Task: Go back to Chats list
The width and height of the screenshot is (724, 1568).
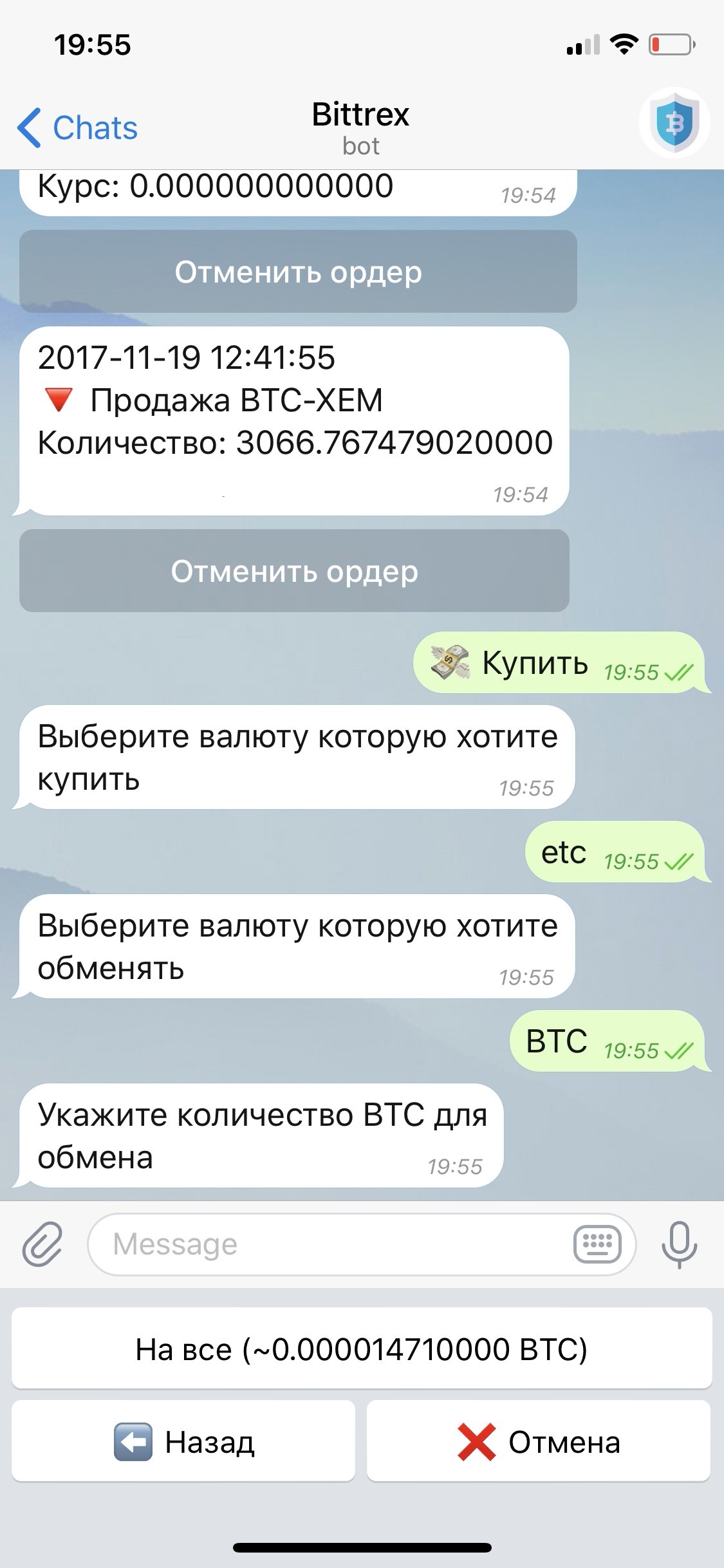Action: [x=77, y=127]
